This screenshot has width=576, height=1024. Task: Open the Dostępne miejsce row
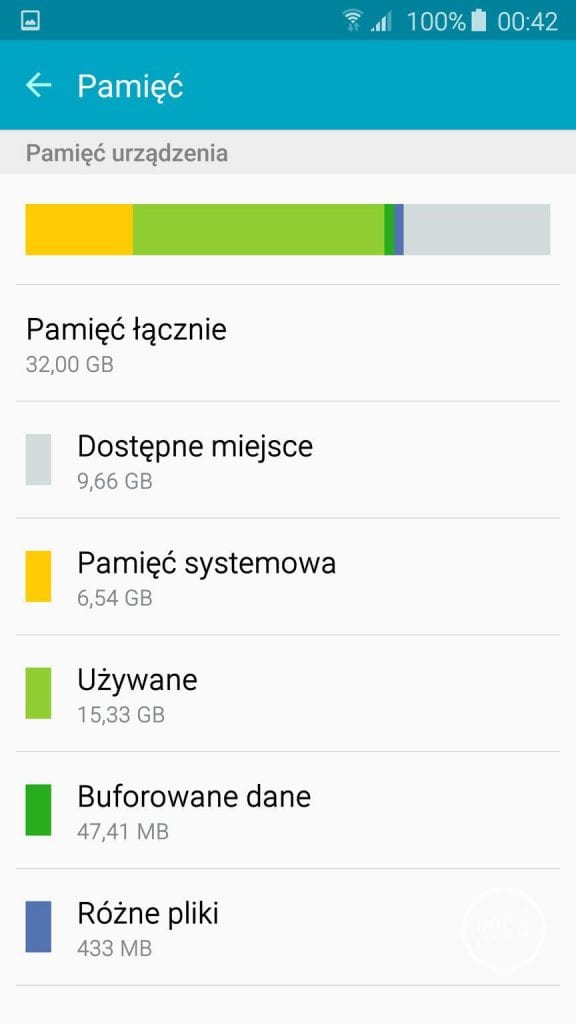[x=288, y=460]
